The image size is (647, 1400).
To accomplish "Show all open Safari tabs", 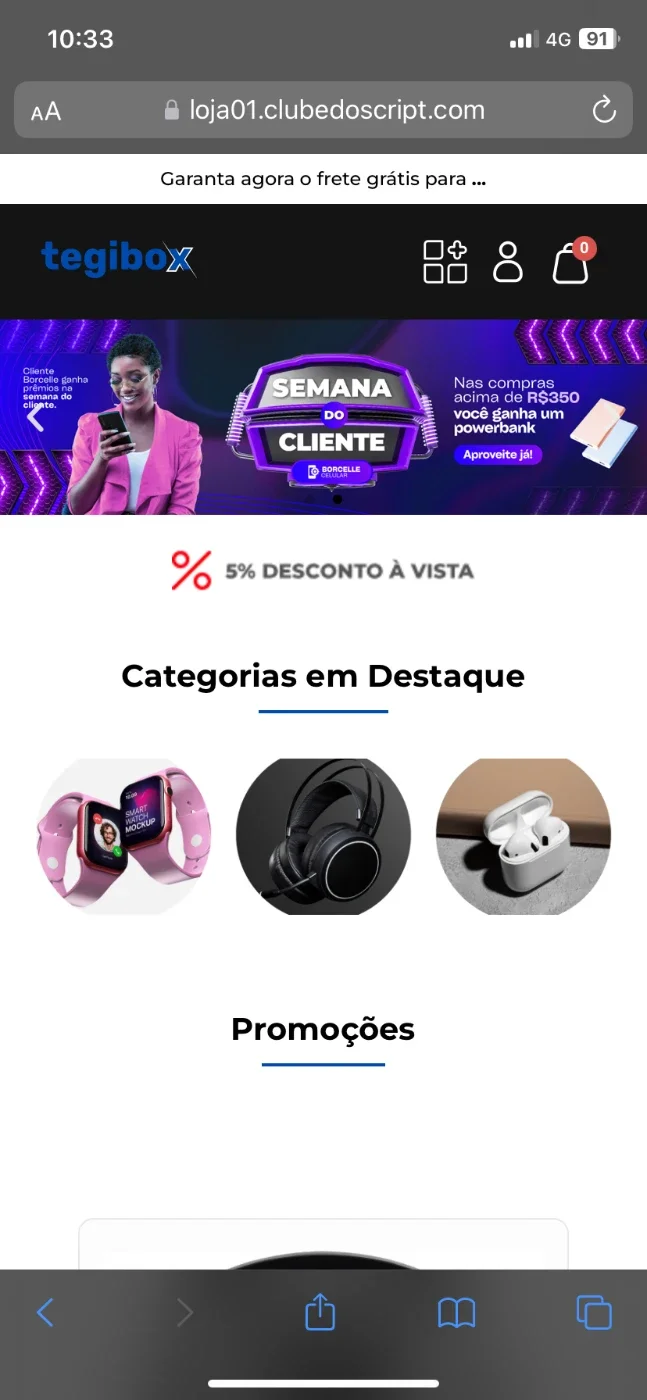I will click(x=594, y=1312).
